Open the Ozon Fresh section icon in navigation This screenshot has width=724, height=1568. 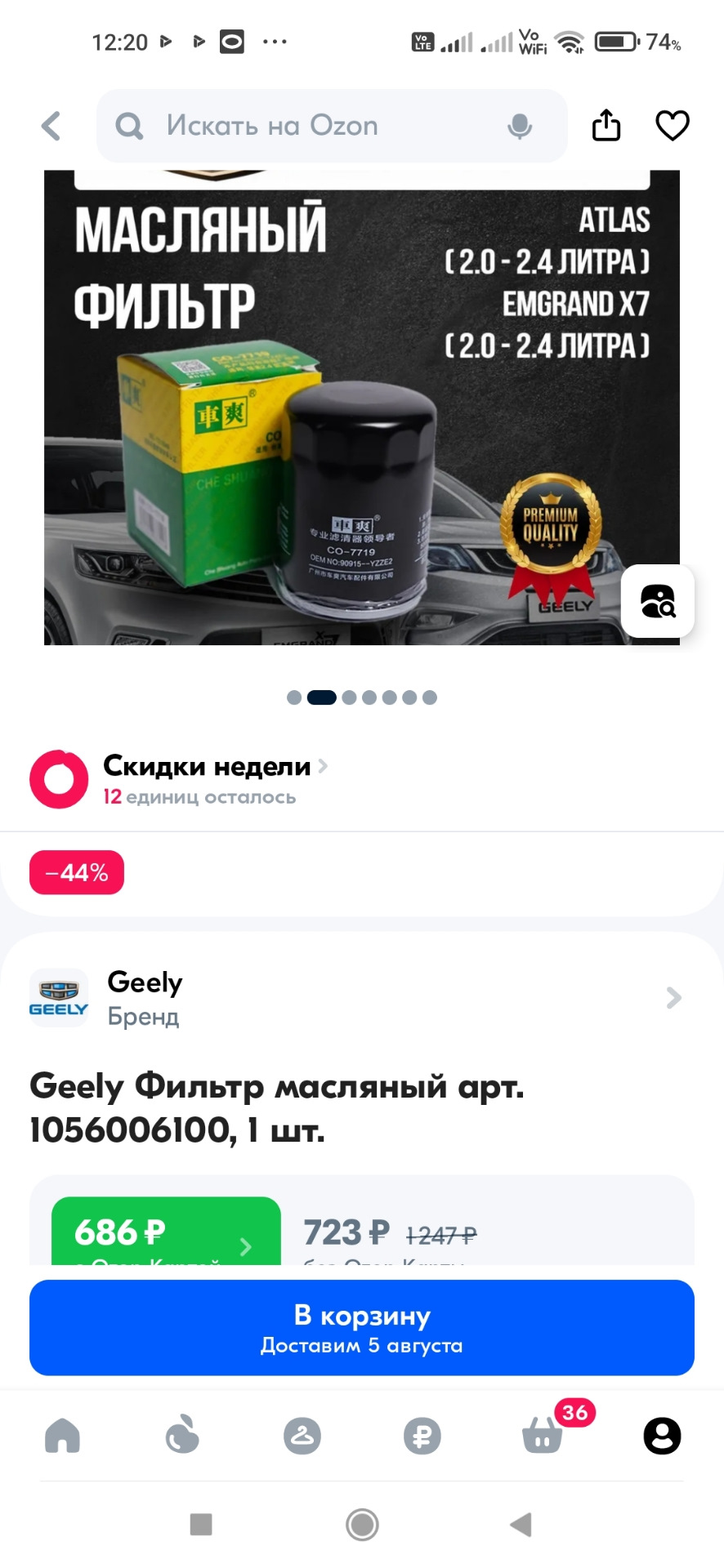(x=181, y=1436)
